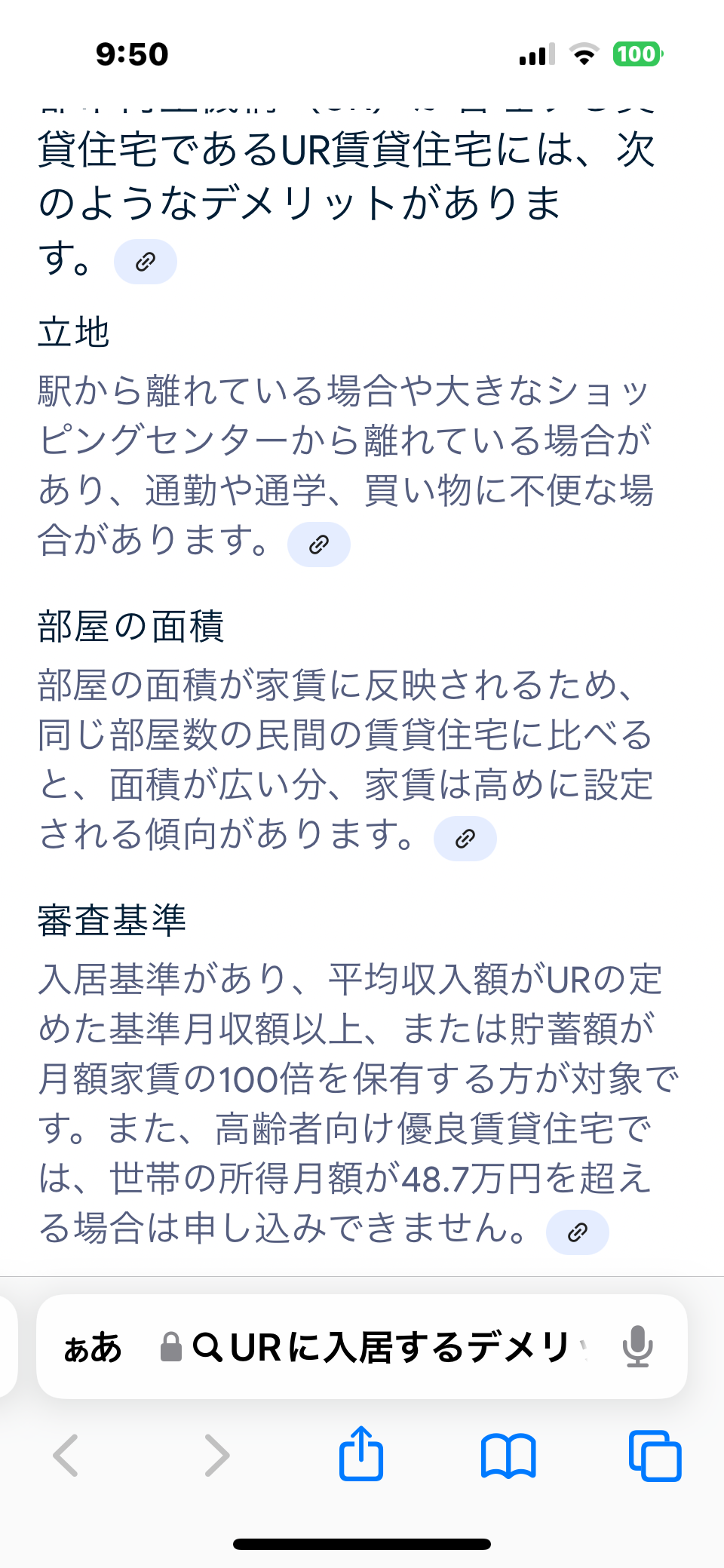
Task: Start voice search with the microphone
Action: pyautogui.click(x=638, y=1347)
